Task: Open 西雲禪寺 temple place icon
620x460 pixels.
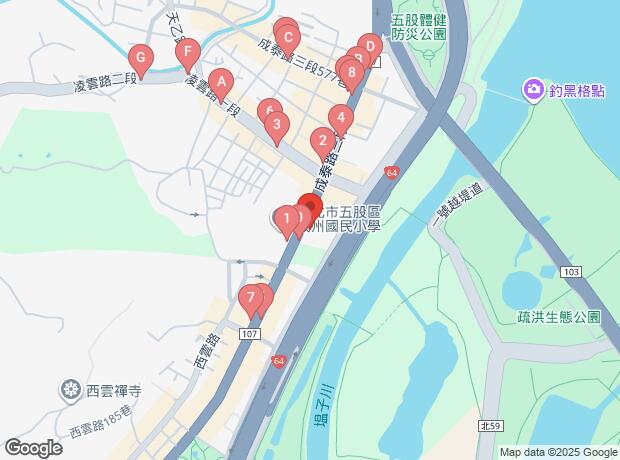Action: click(71, 388)
